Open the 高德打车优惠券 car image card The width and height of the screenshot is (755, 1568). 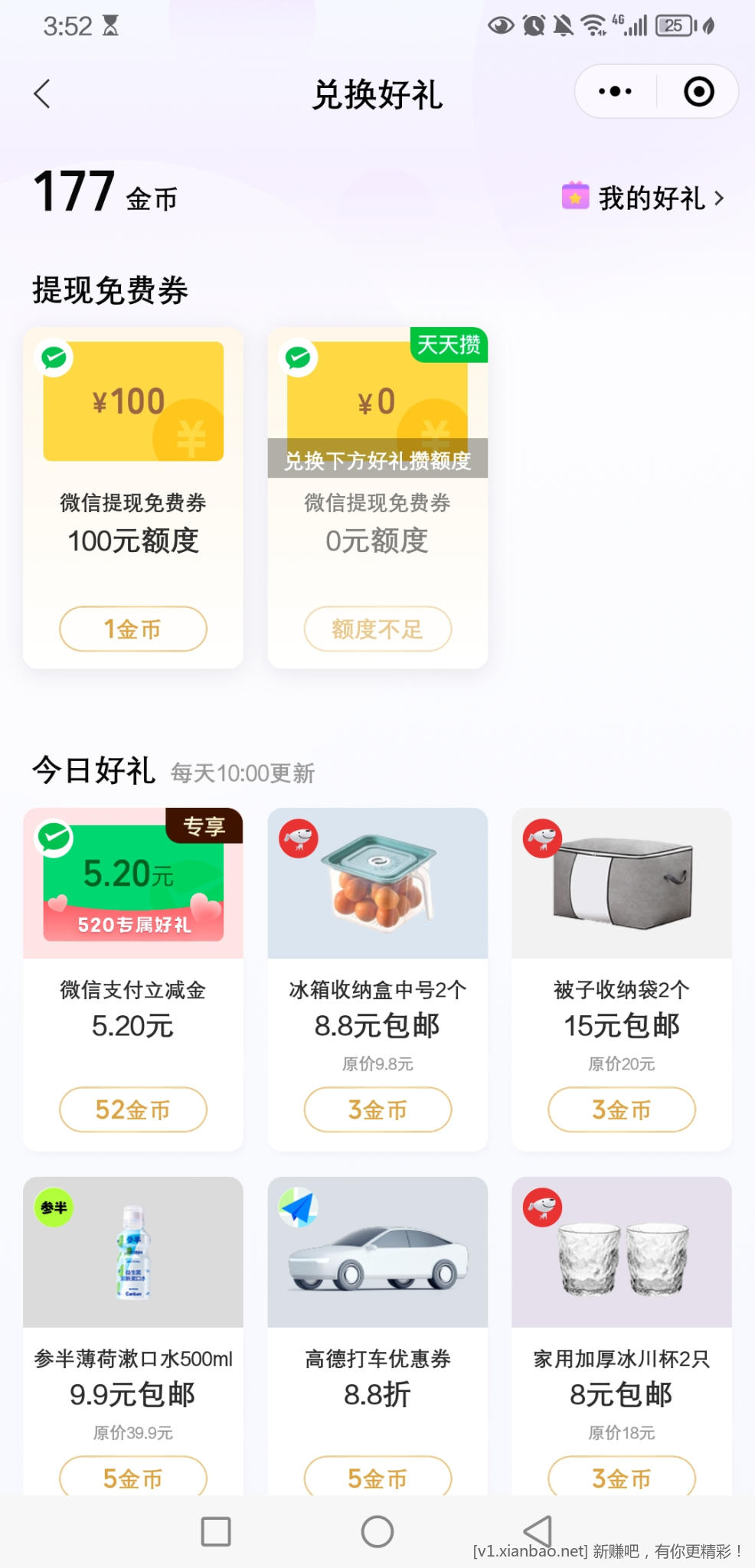(377, 1253)
